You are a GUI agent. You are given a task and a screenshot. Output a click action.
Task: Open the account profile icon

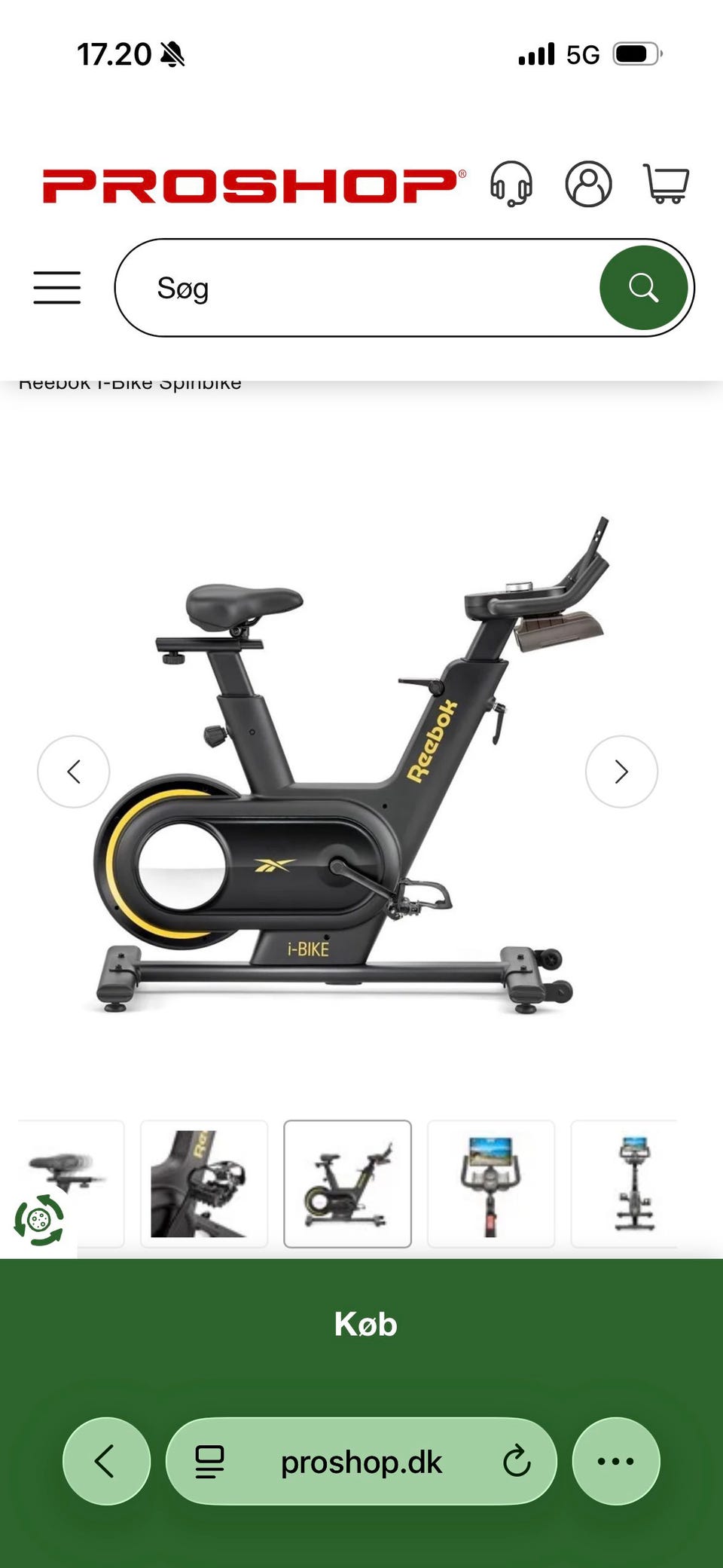click(588, 184)
